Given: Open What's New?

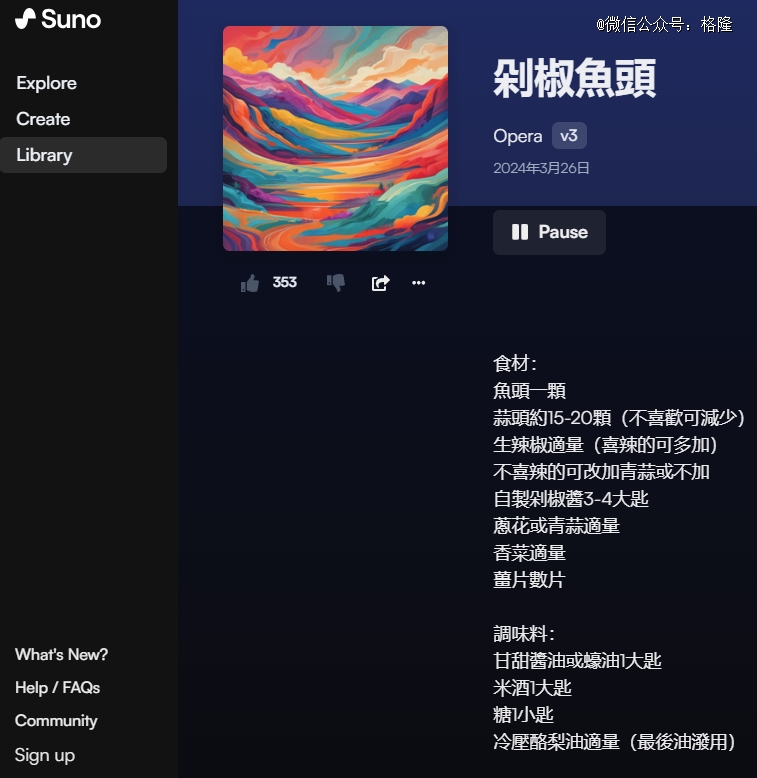Looking at the screenshot, I should 61,655.
